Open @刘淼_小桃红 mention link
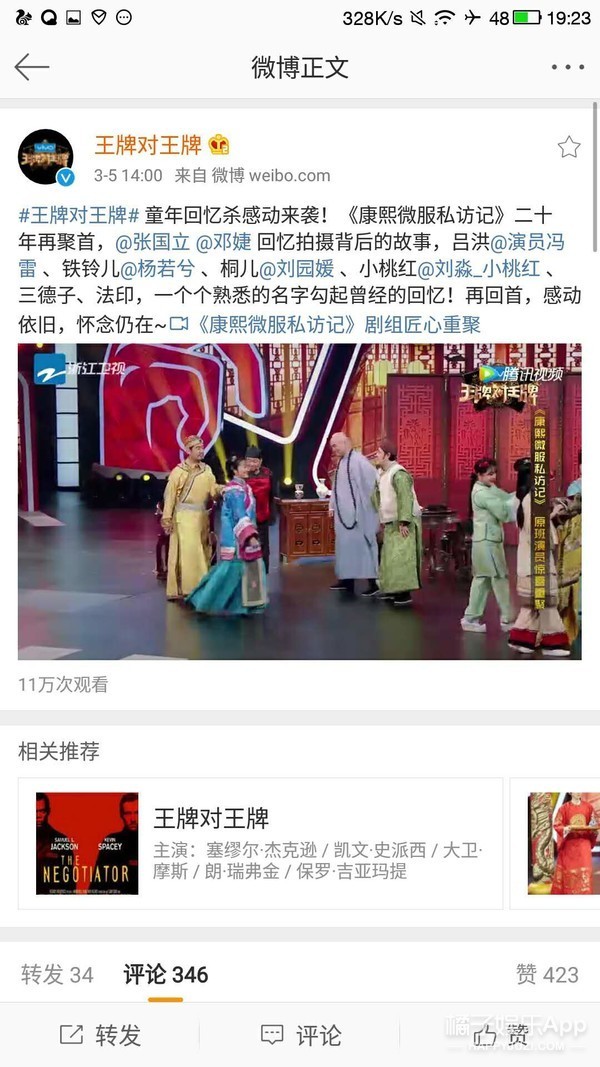Viewport: 600px width, 1067px height. [x=478, y=269]
